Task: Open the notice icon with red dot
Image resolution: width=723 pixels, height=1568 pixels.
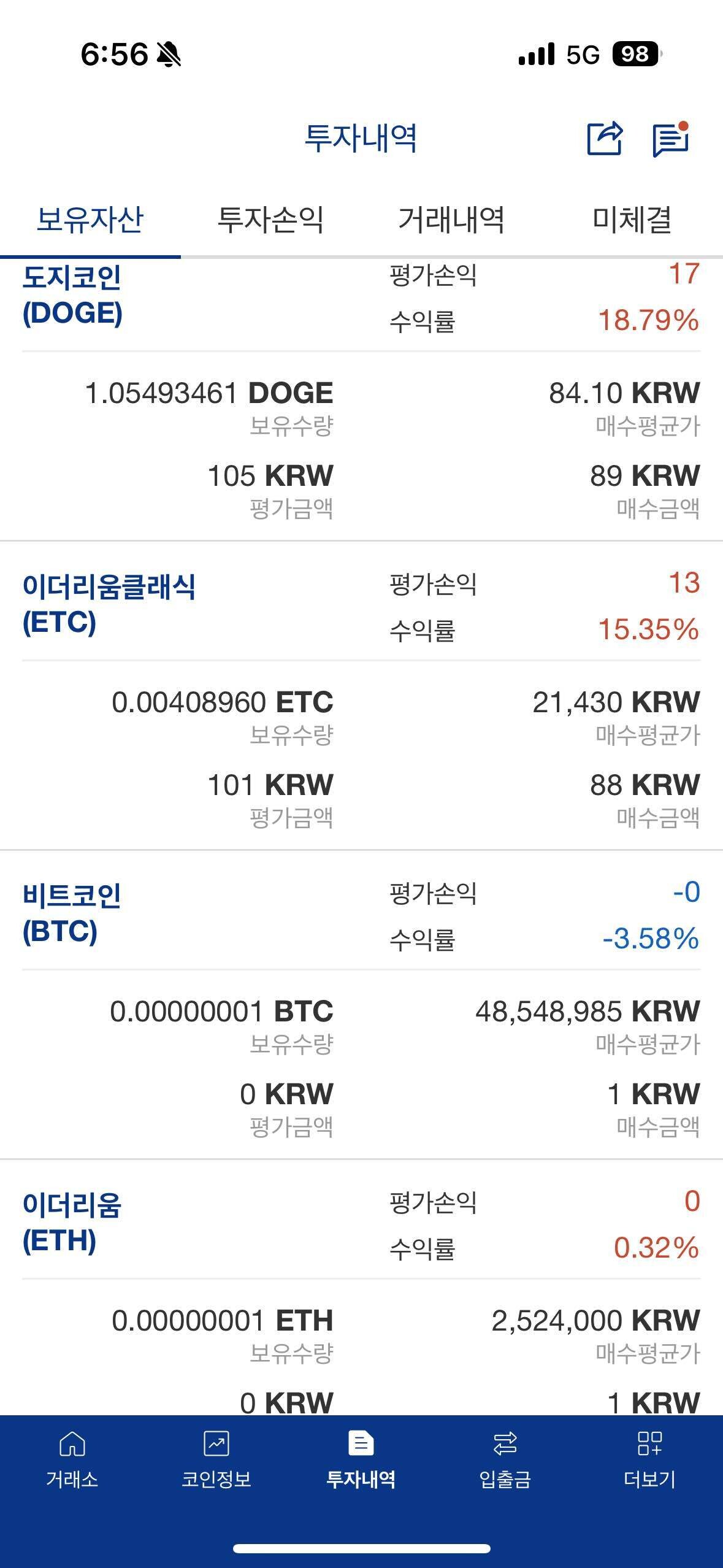Action: 671,139
